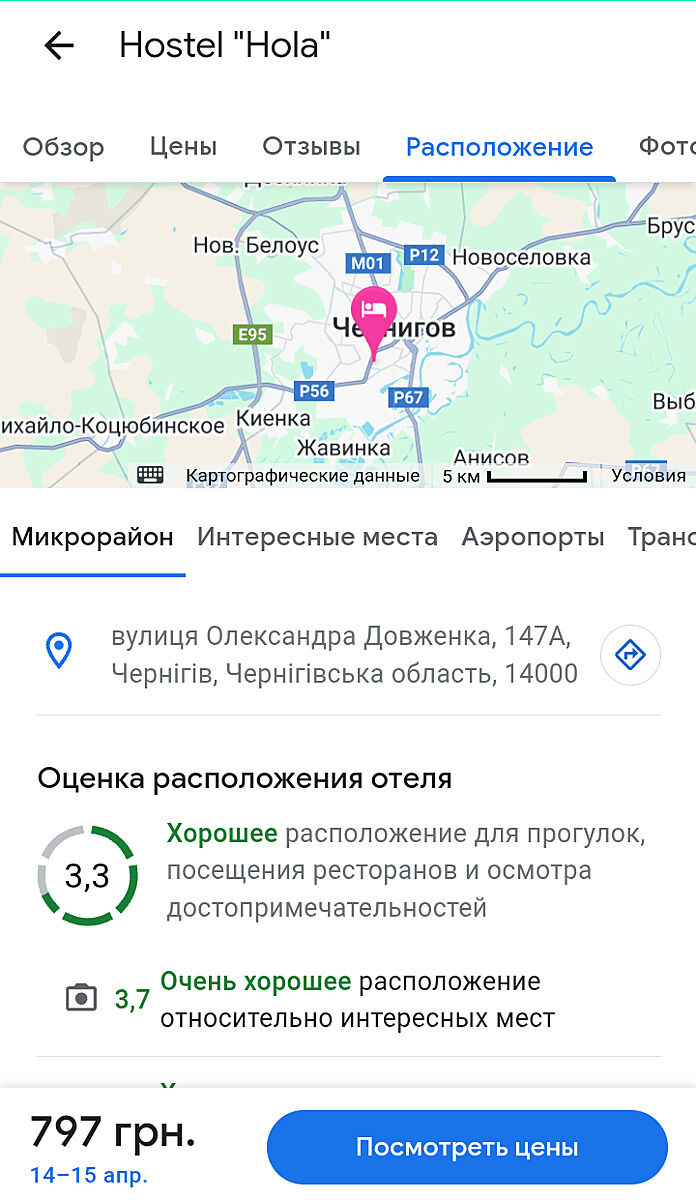696x1200 pixels.
Task: Select the Микрорайон sub-tab
Action: (x=92, y=537)
